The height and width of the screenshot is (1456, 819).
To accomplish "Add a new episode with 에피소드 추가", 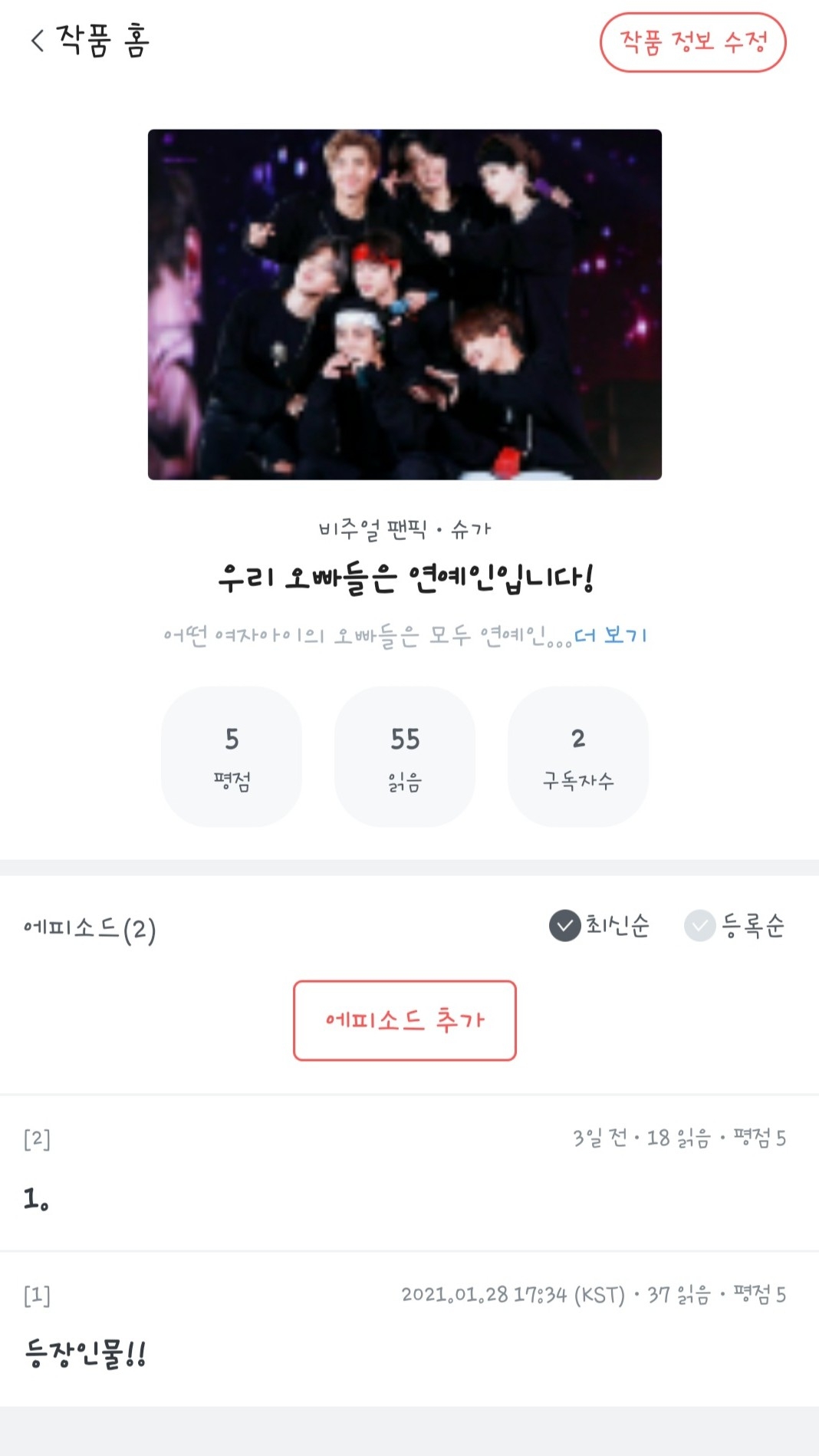I will (x=405, y=1020).
